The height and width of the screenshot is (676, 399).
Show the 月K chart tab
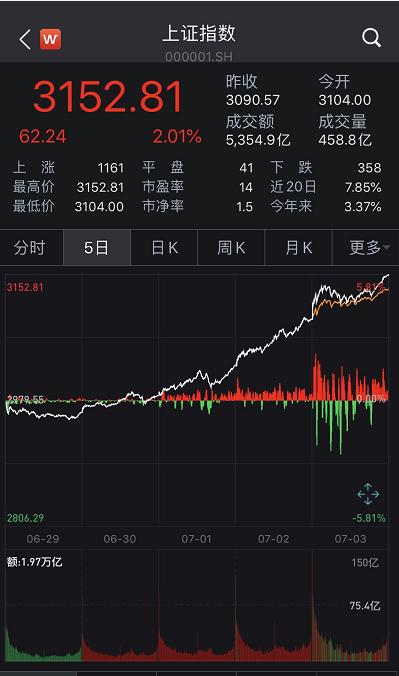[298, 248]
